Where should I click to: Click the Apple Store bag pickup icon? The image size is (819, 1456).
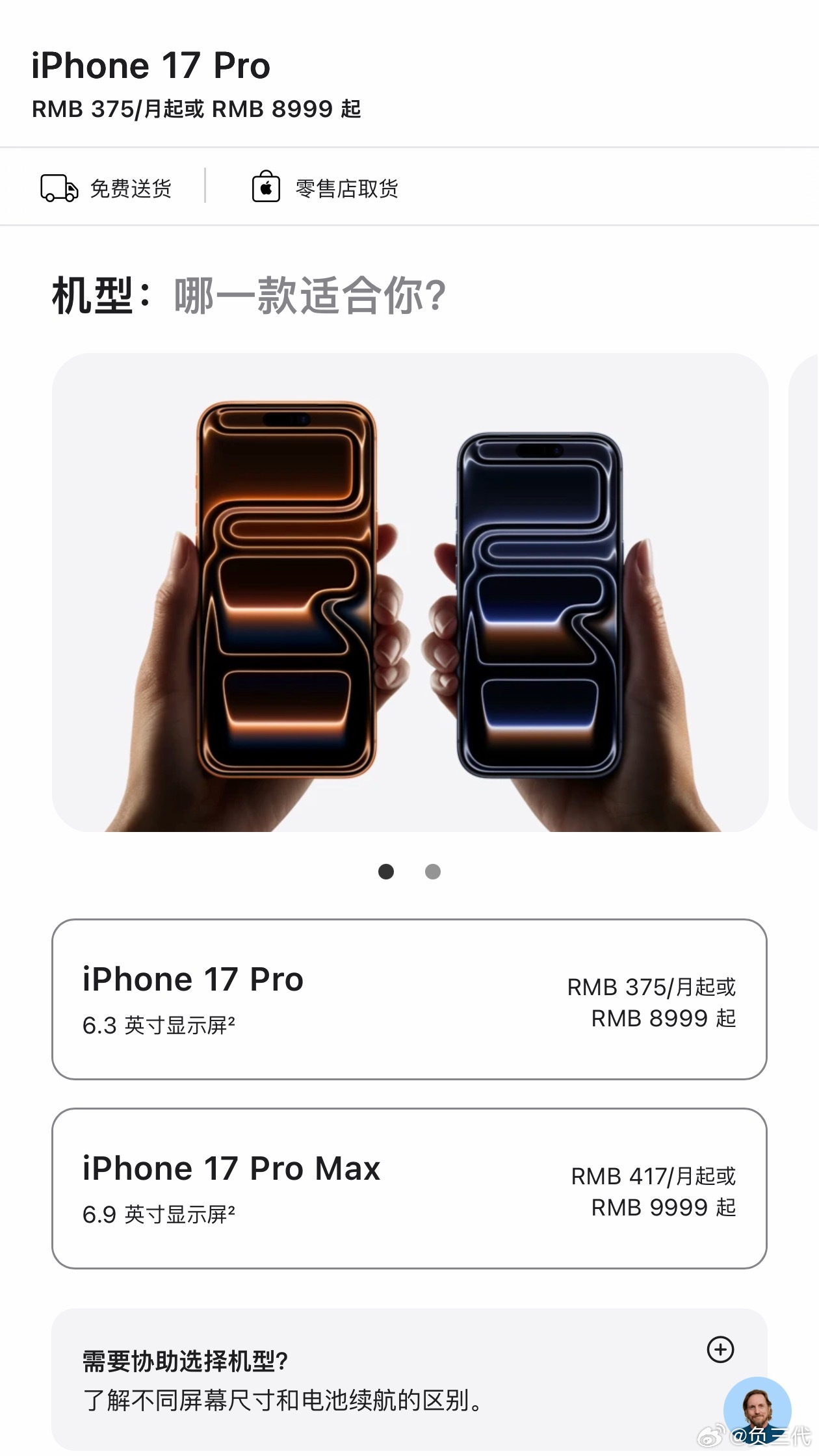click(x=266, y=187)
